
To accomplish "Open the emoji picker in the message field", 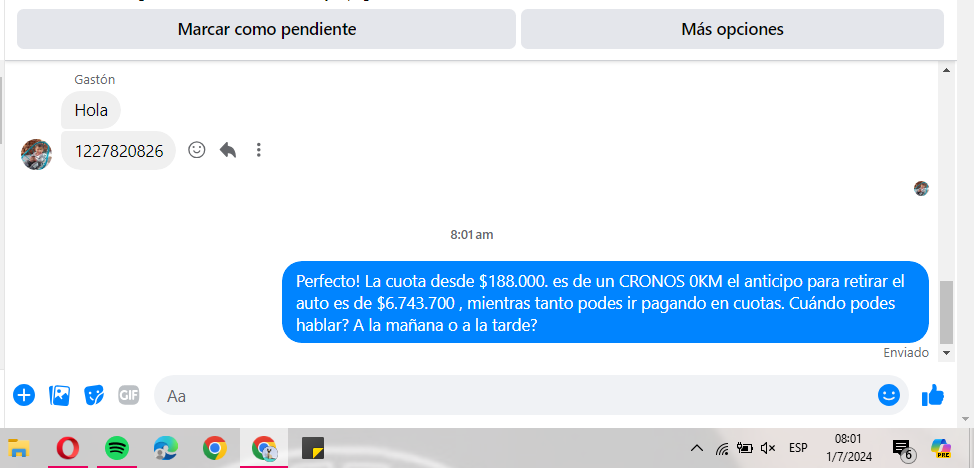I will (888, 395).
